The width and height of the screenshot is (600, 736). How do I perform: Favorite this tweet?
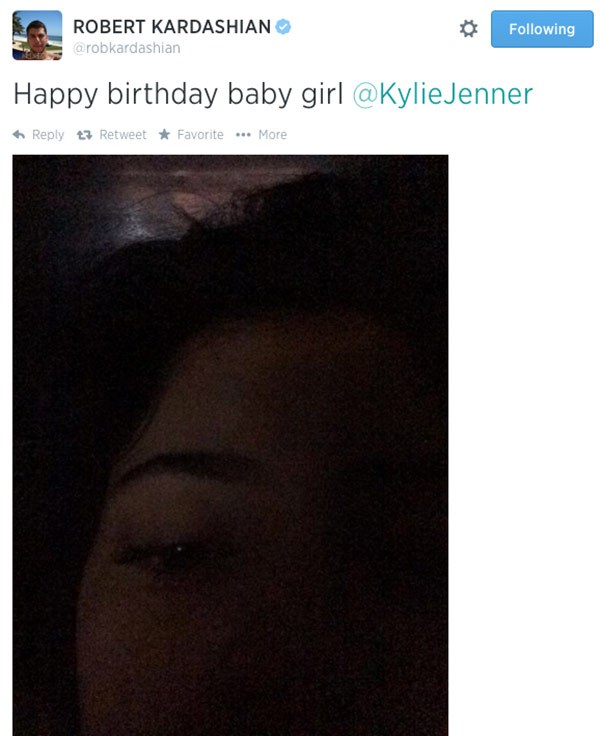point(191,135)
